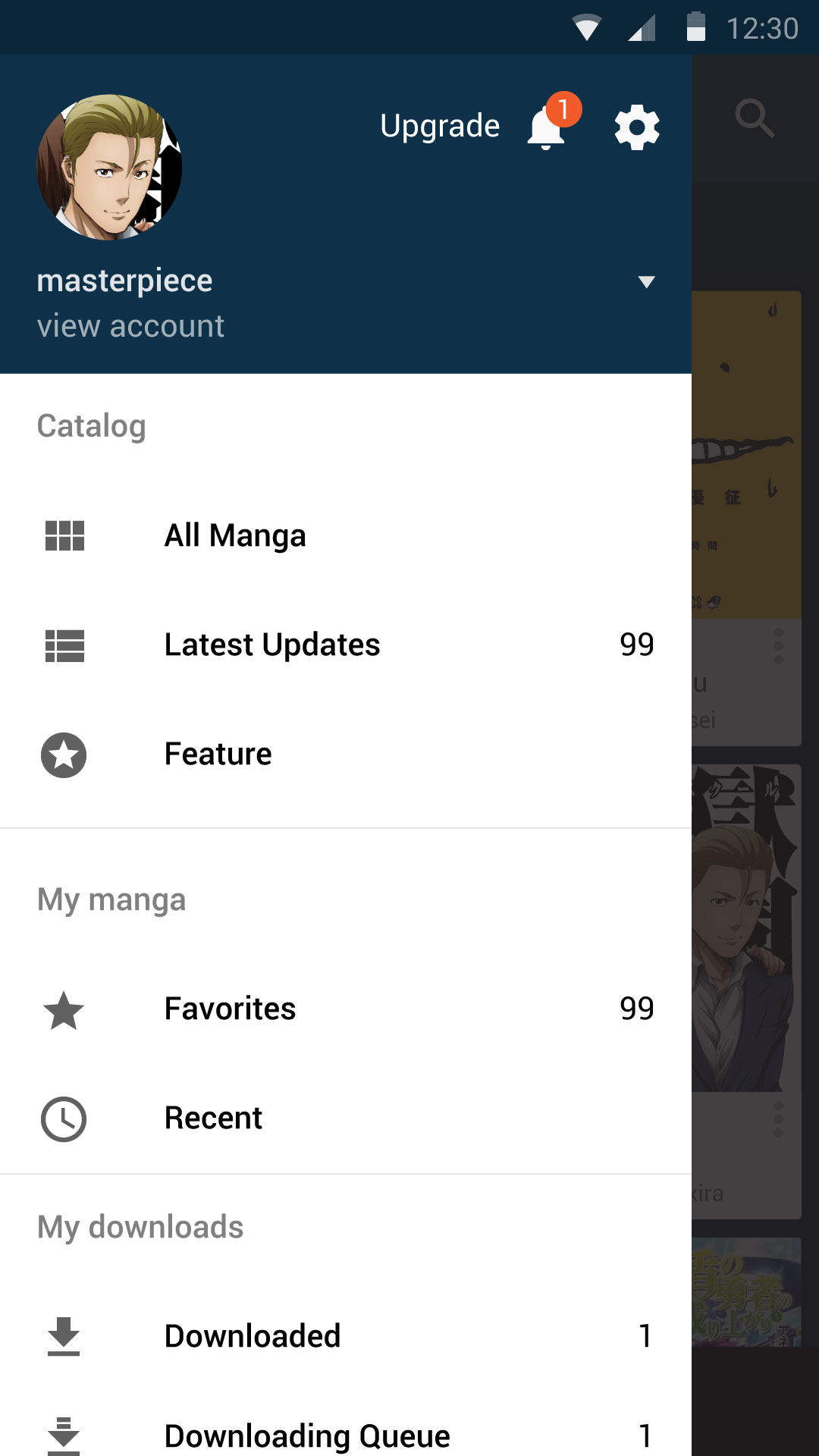Open view account link
The height and width of the screenshot is (1456, 819).
(x=130, y=326)
